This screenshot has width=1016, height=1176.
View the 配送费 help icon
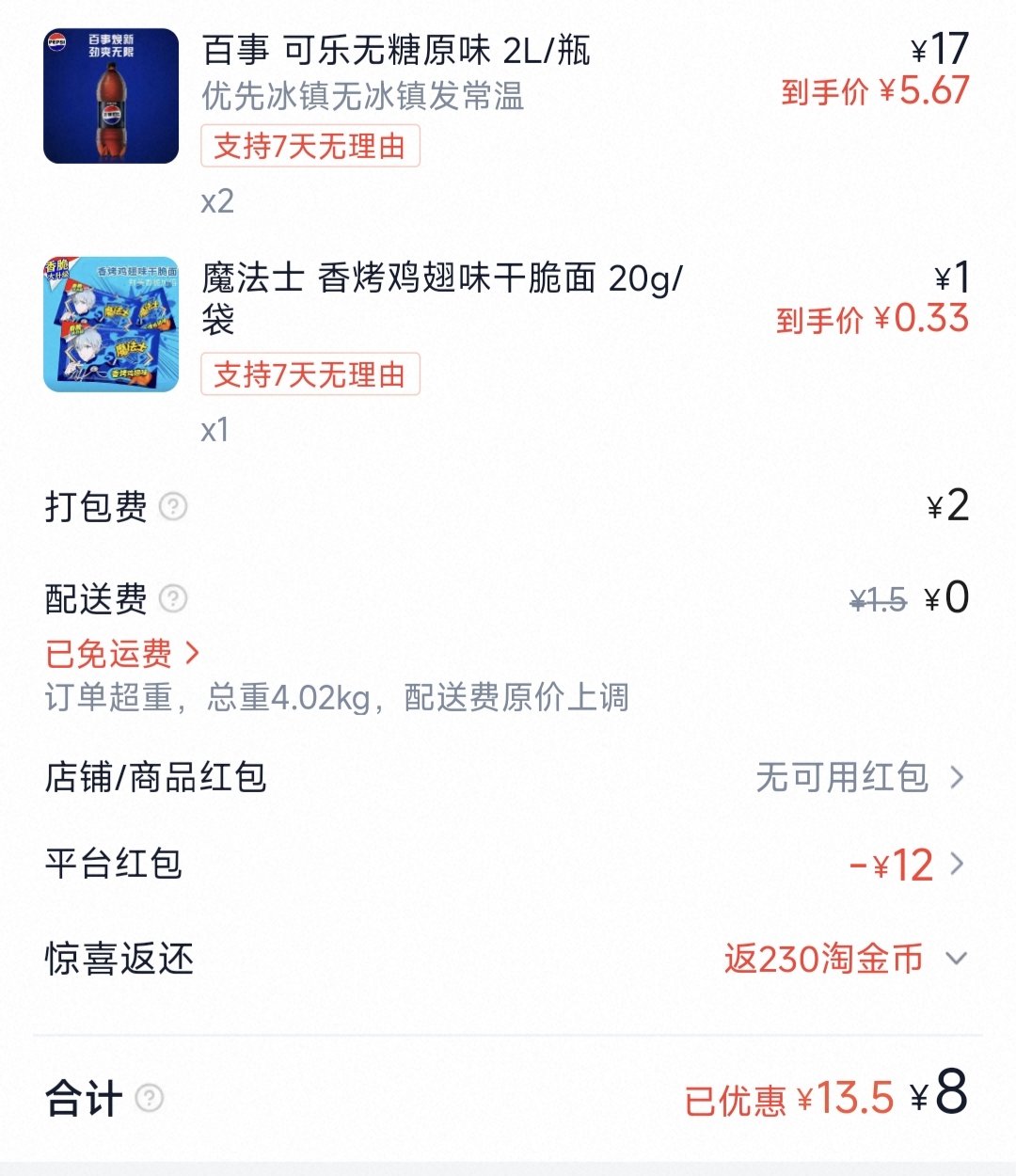pos(172,599)
